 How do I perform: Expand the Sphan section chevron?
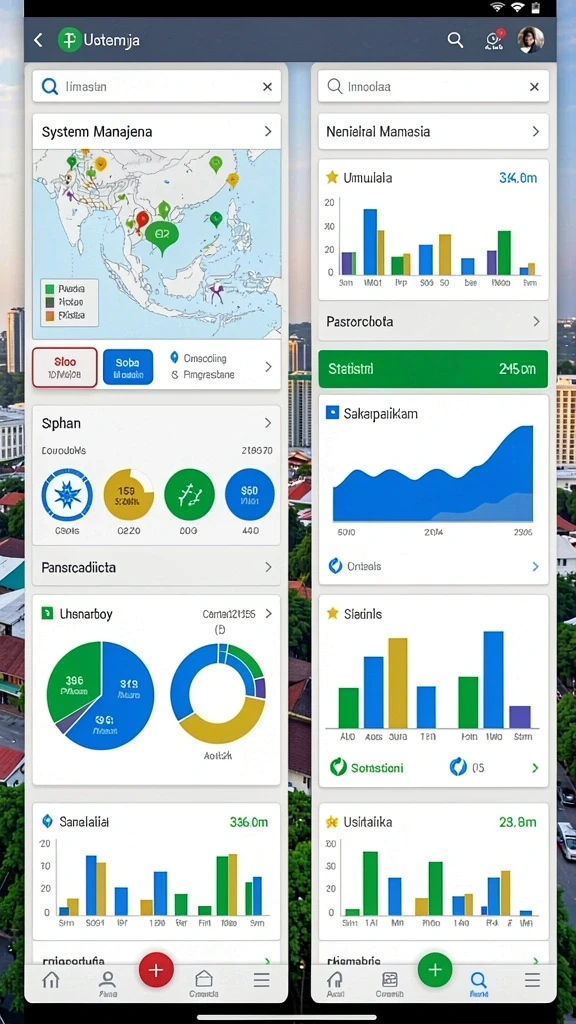pyautogui.click(x=268, y=423)
